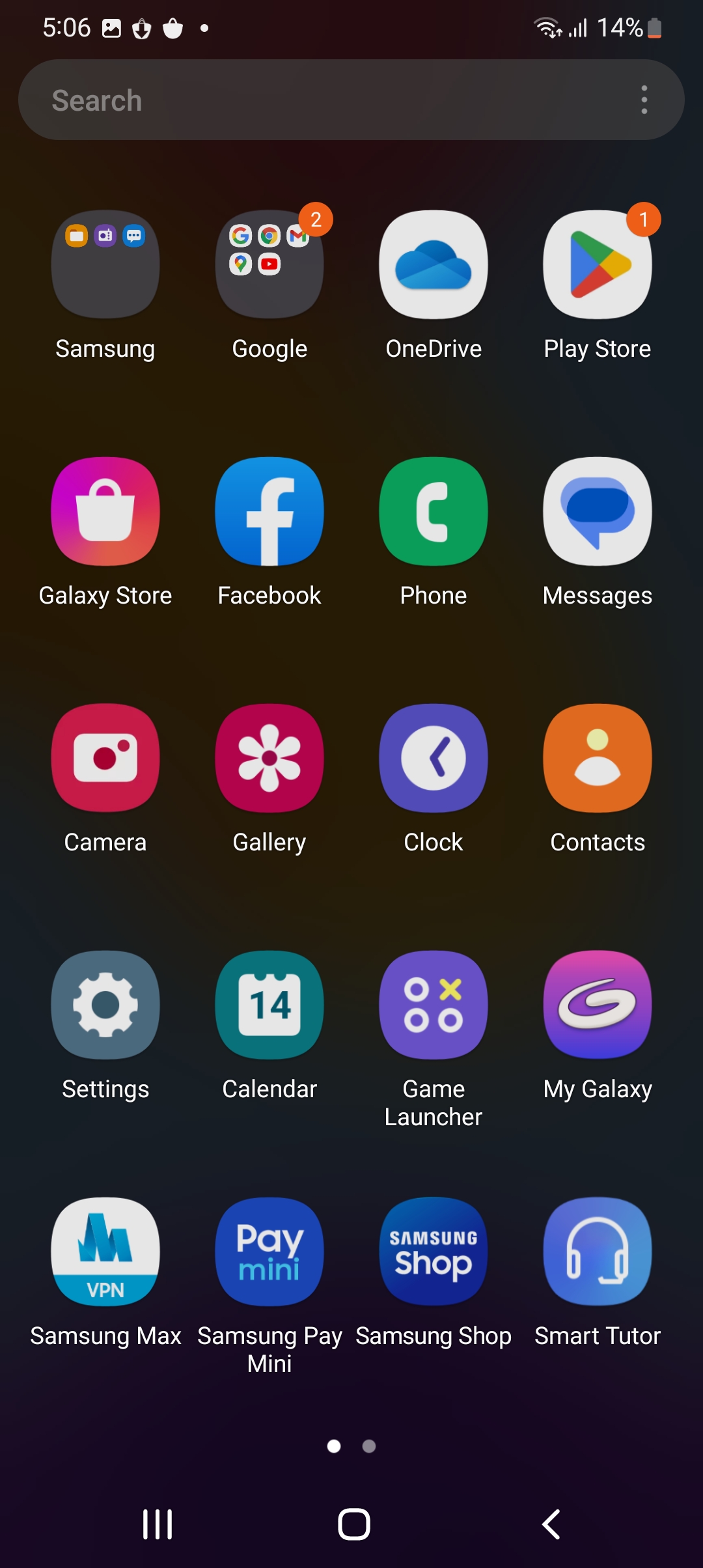Tap the Search field at the top

(325, 100)
